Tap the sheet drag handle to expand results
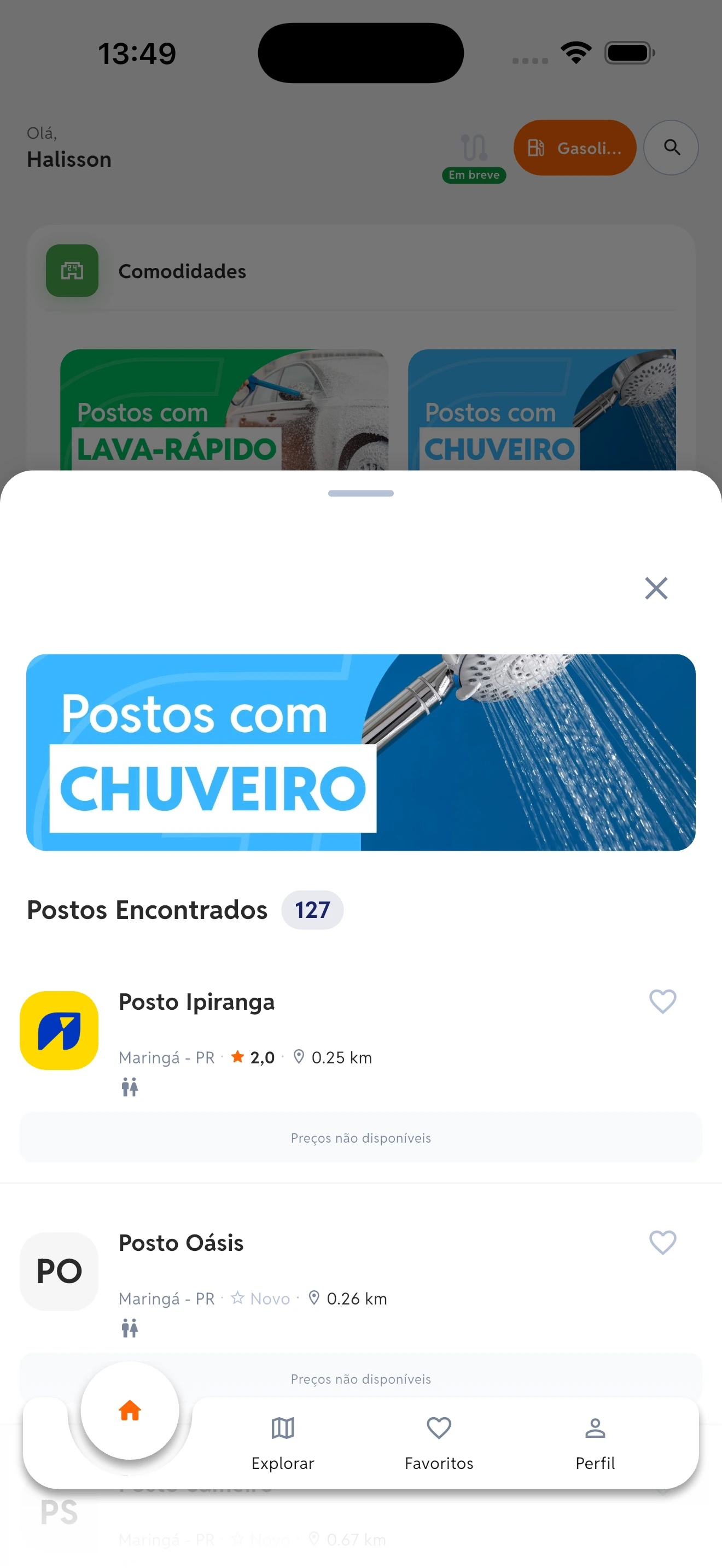 360,494
